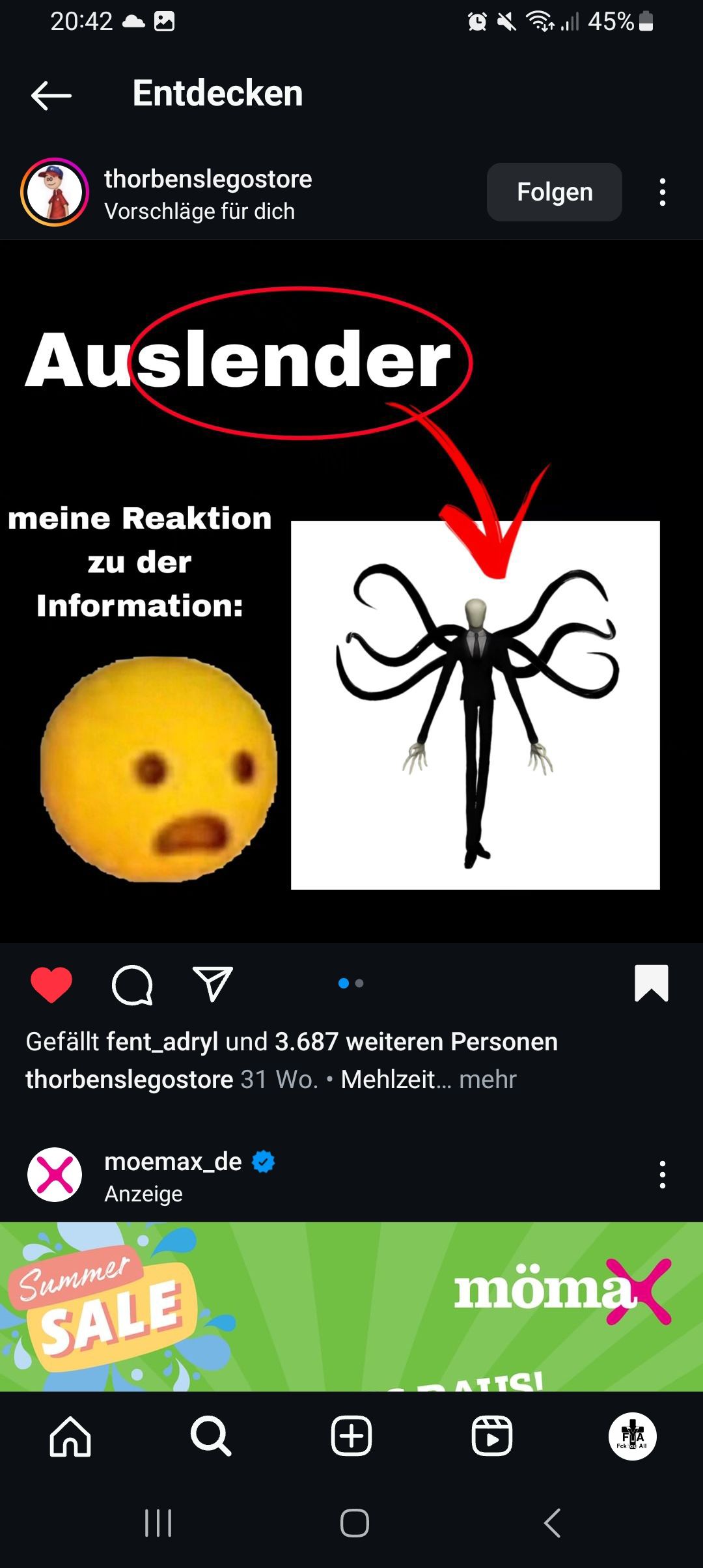Open overflow menu for thorbenslegostore's post

coord(662,193)
